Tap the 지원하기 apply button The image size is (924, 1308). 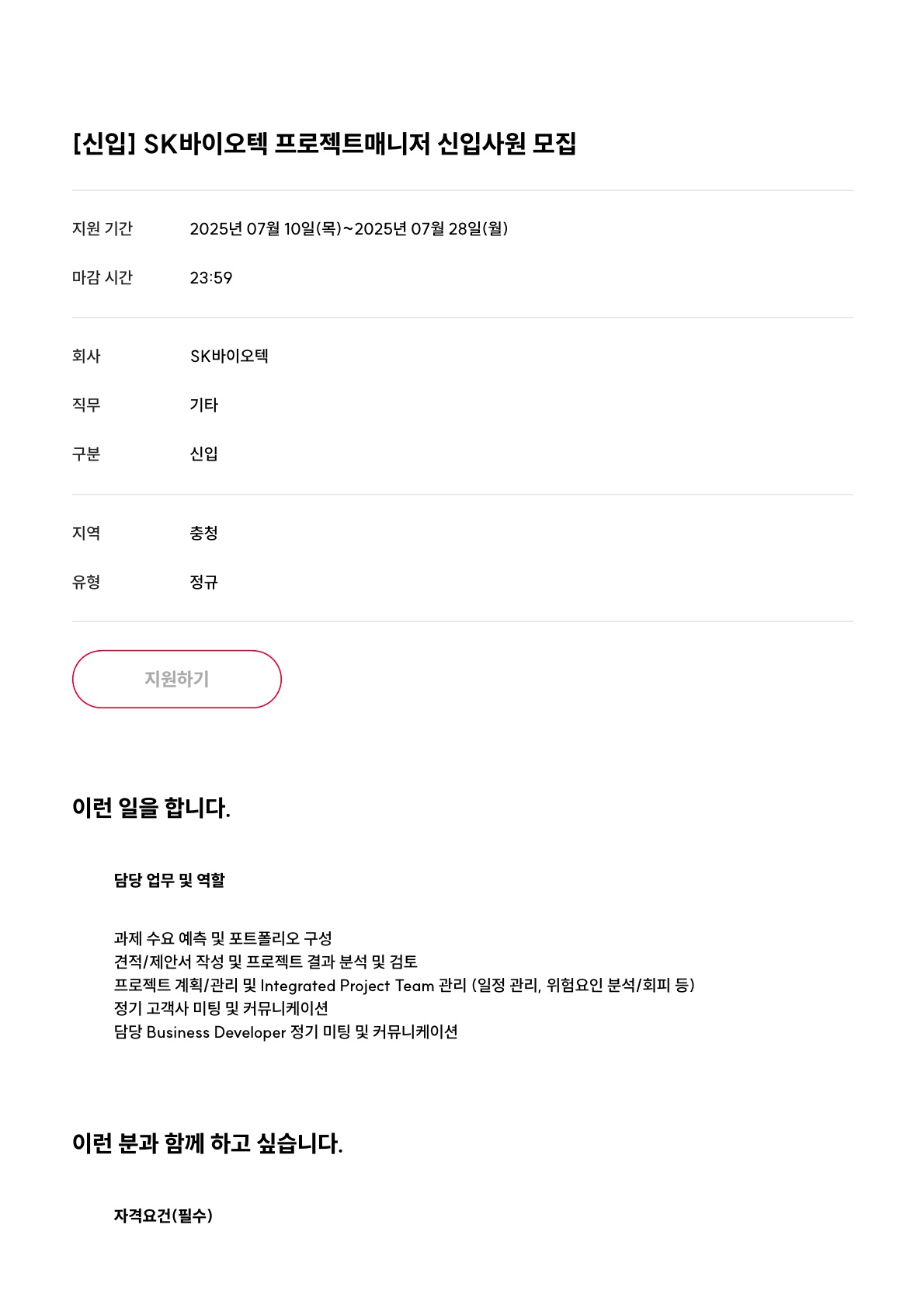point(177,679)
